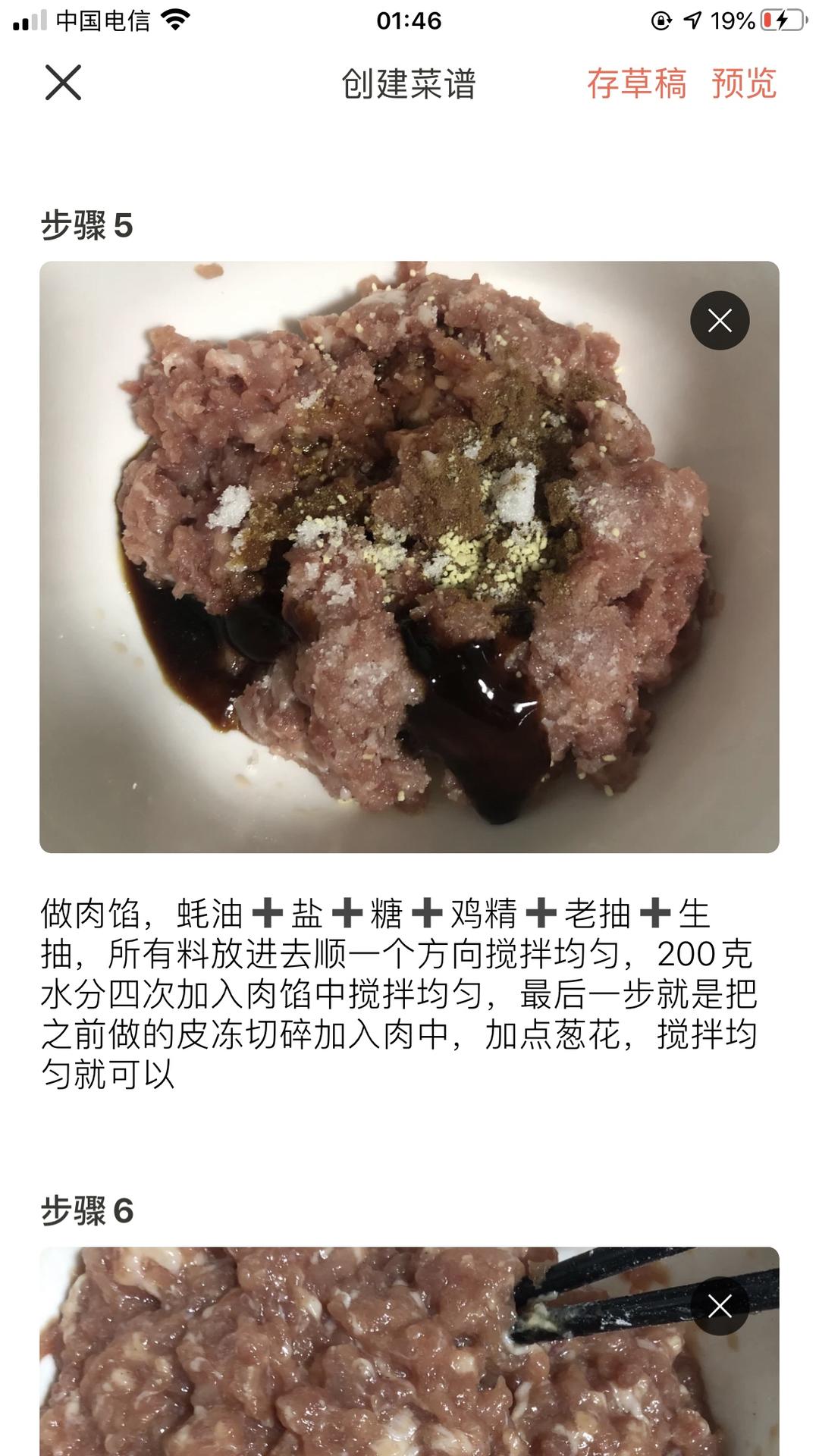Close the recipe editor via the X icon
Screen dimensions: 819x1456
pyautogui.click(x=64, y=83)
